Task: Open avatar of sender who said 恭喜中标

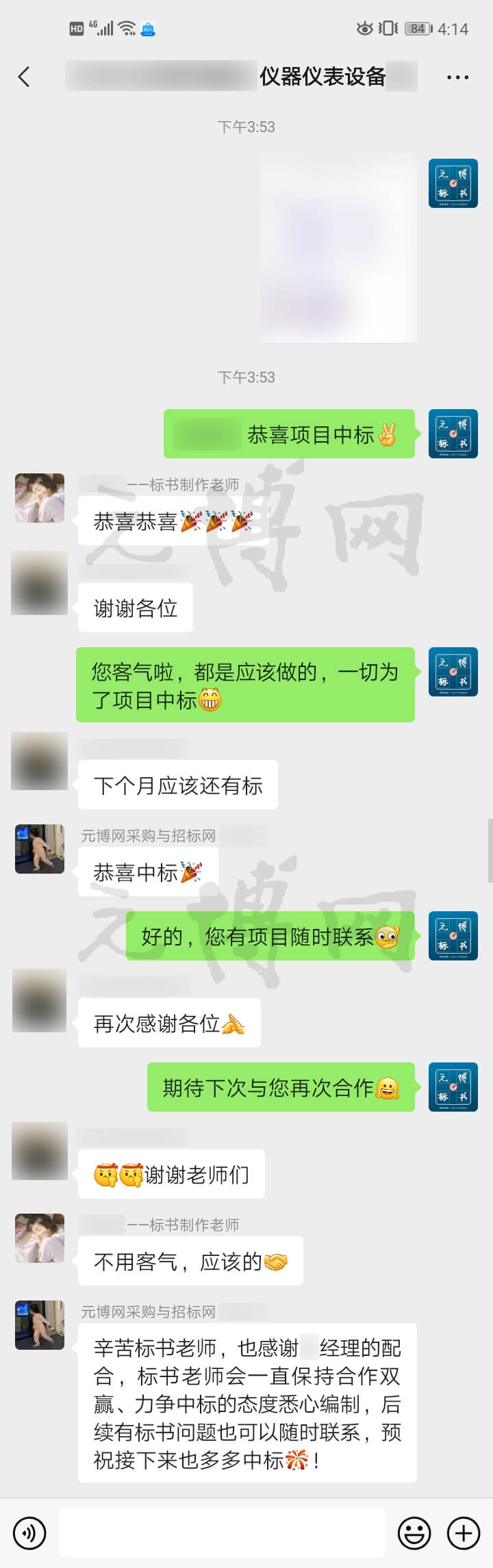Action: tap(40, 849)
